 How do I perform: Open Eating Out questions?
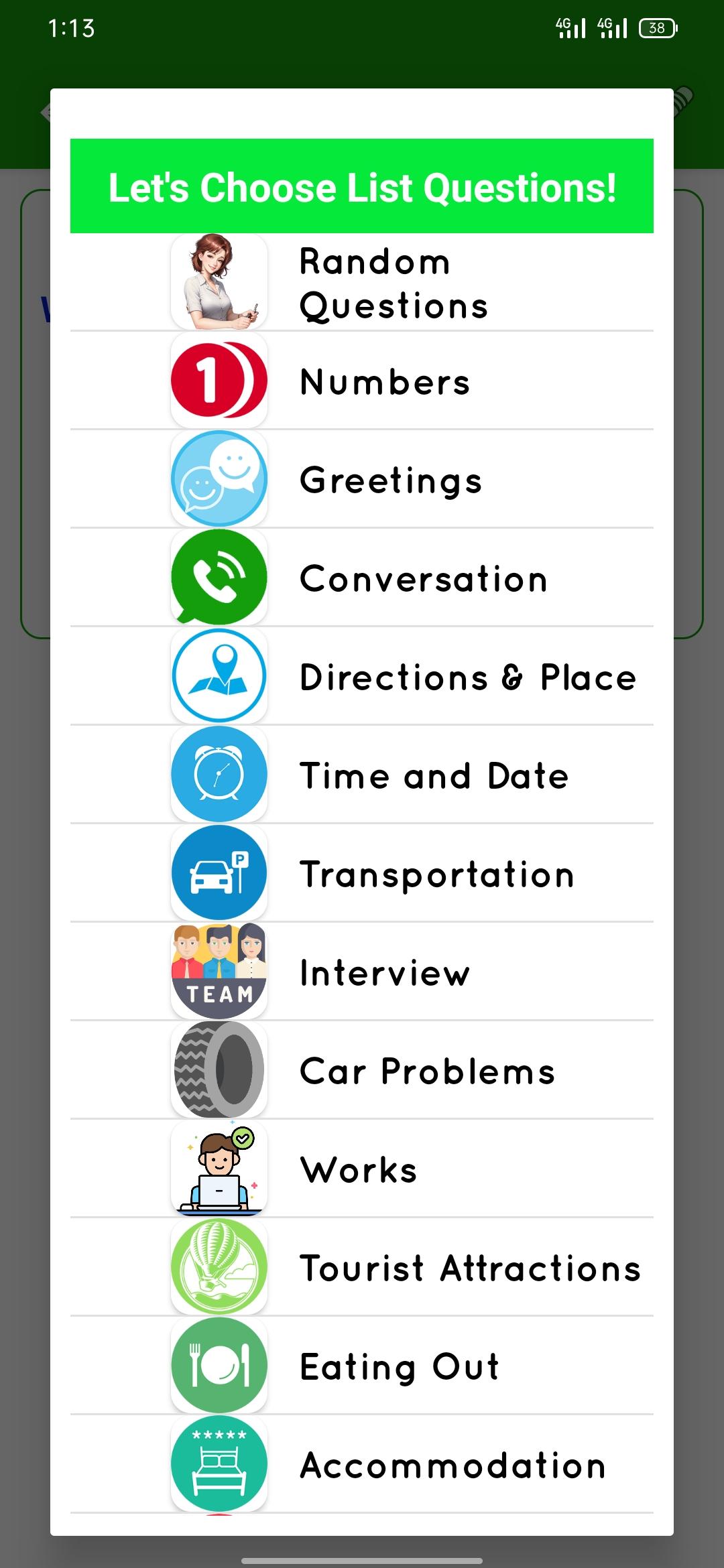click(x=400, y=1366)
